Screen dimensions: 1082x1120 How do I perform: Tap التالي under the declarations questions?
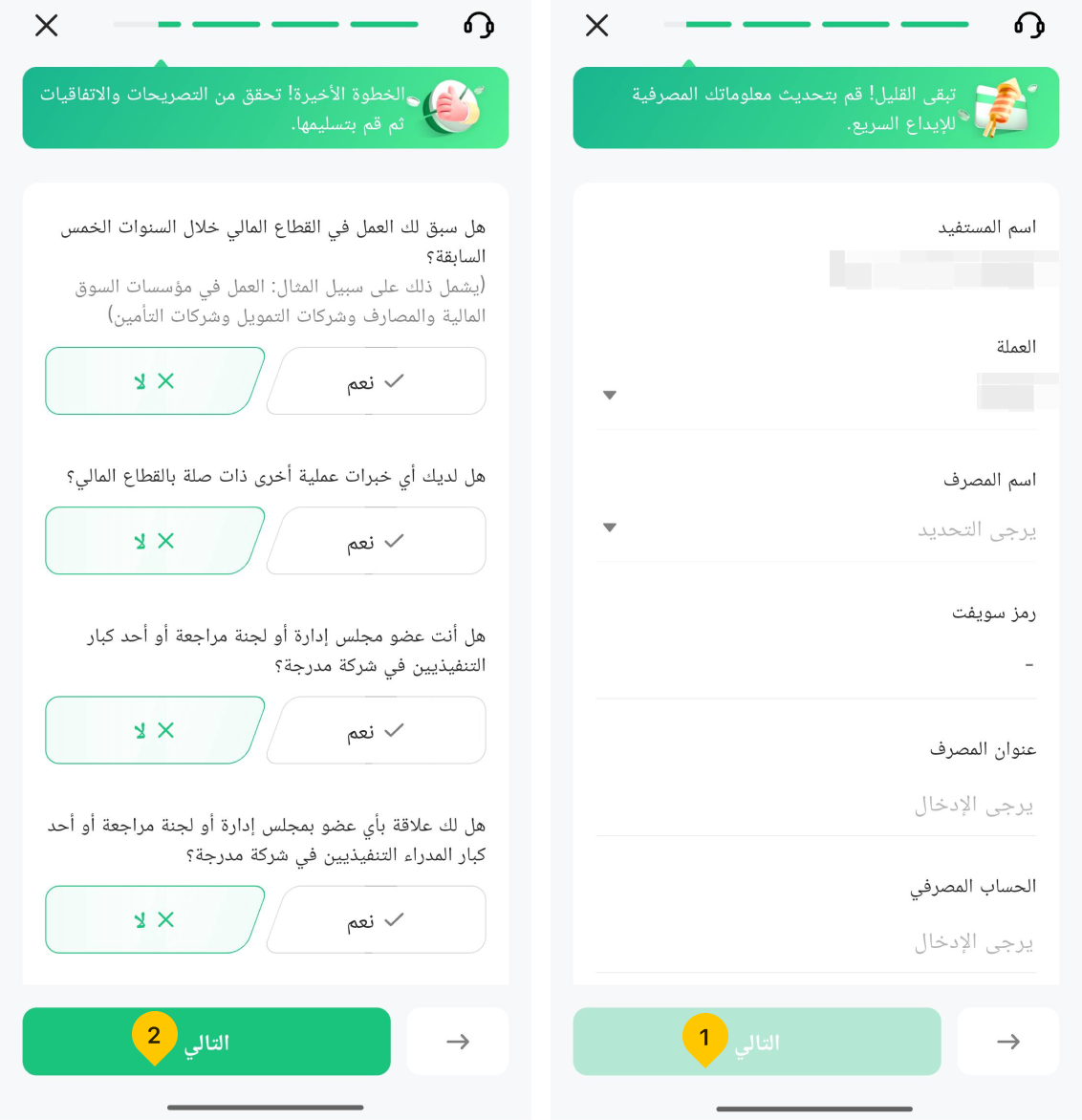coord(206,1042)
